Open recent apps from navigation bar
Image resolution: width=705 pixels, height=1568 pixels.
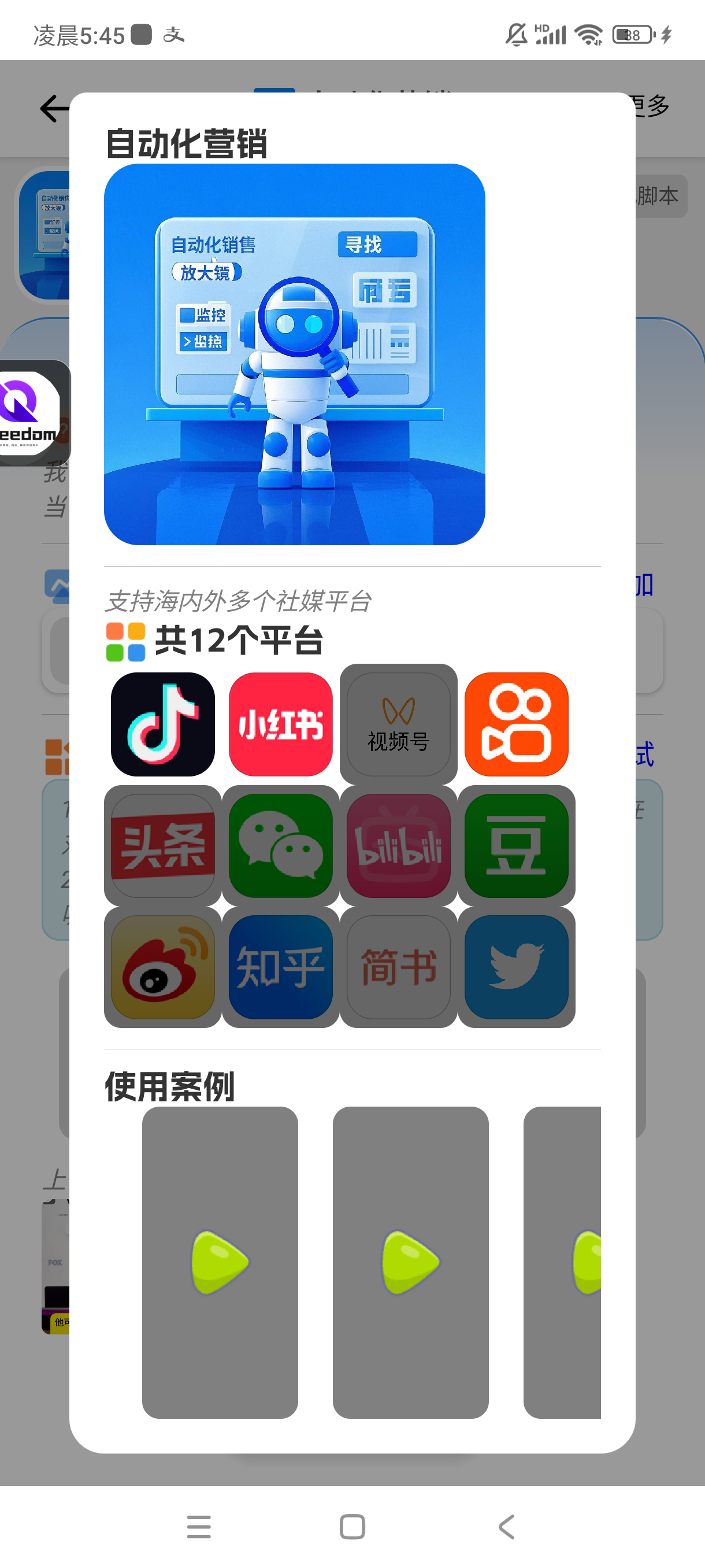click(199, 1526)
